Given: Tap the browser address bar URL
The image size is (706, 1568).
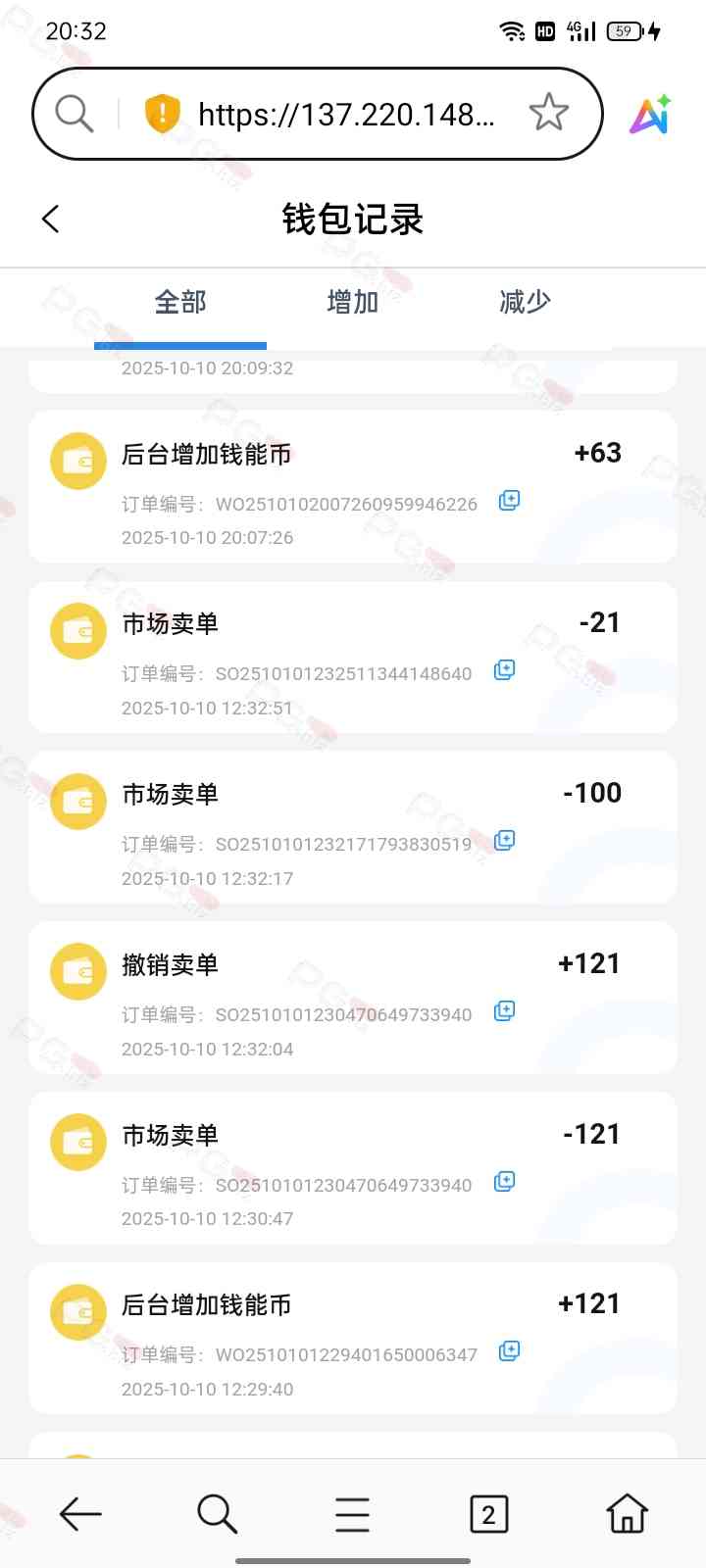Looking at the screenshot, I should click(x=345, y=115).
